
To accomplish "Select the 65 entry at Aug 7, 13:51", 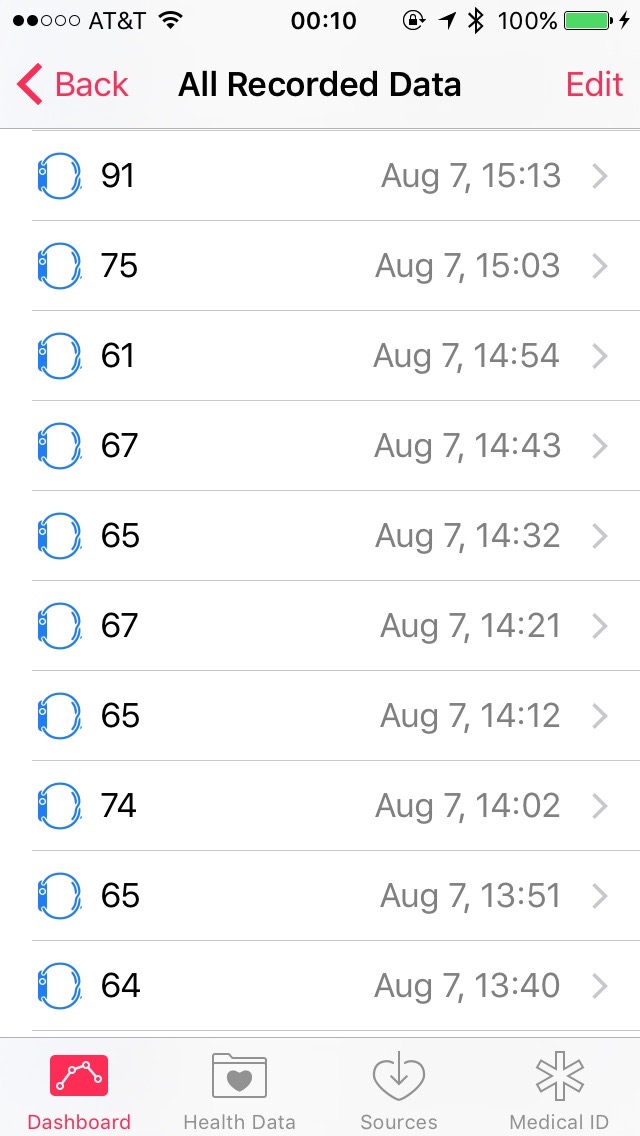I will pos(320,896).
